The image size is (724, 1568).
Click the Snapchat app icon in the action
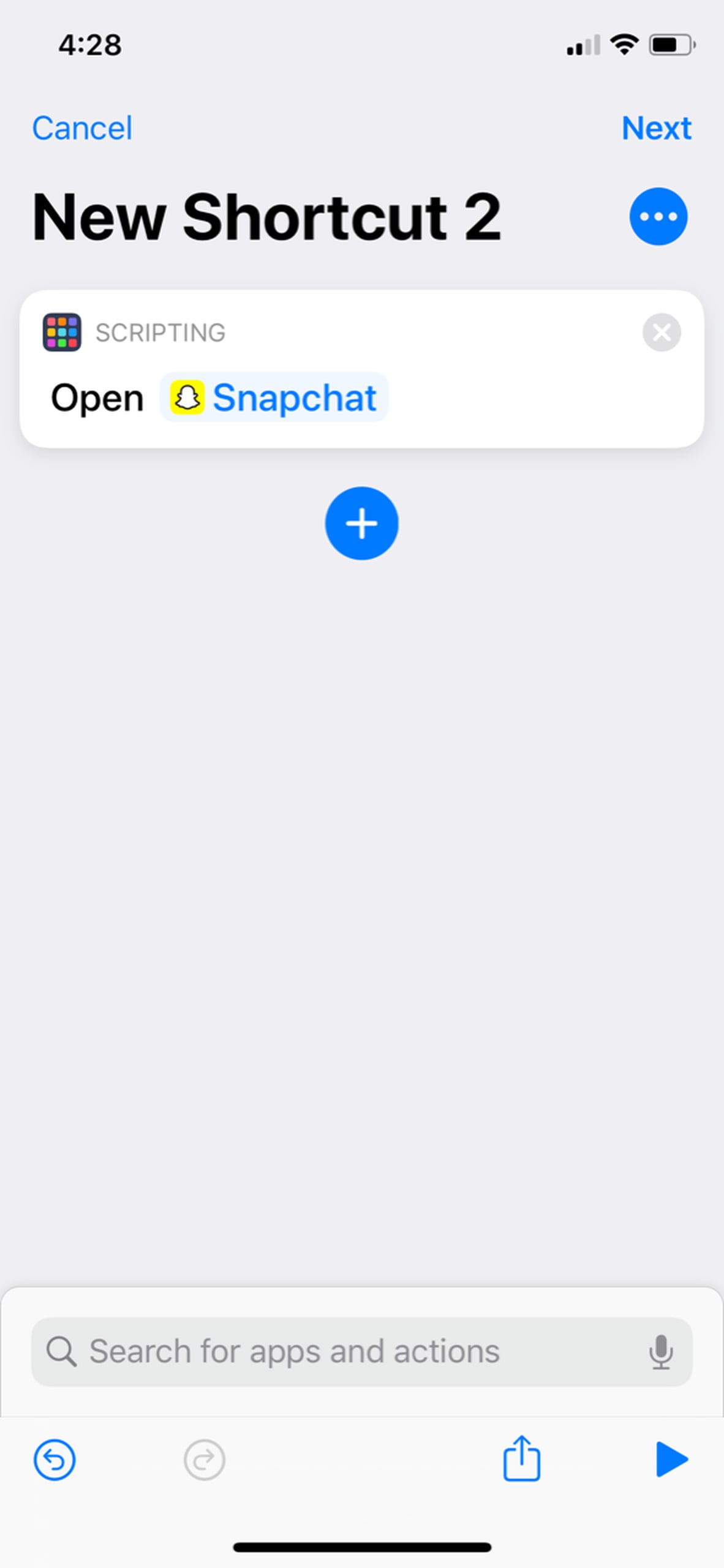tap(189, 398)
